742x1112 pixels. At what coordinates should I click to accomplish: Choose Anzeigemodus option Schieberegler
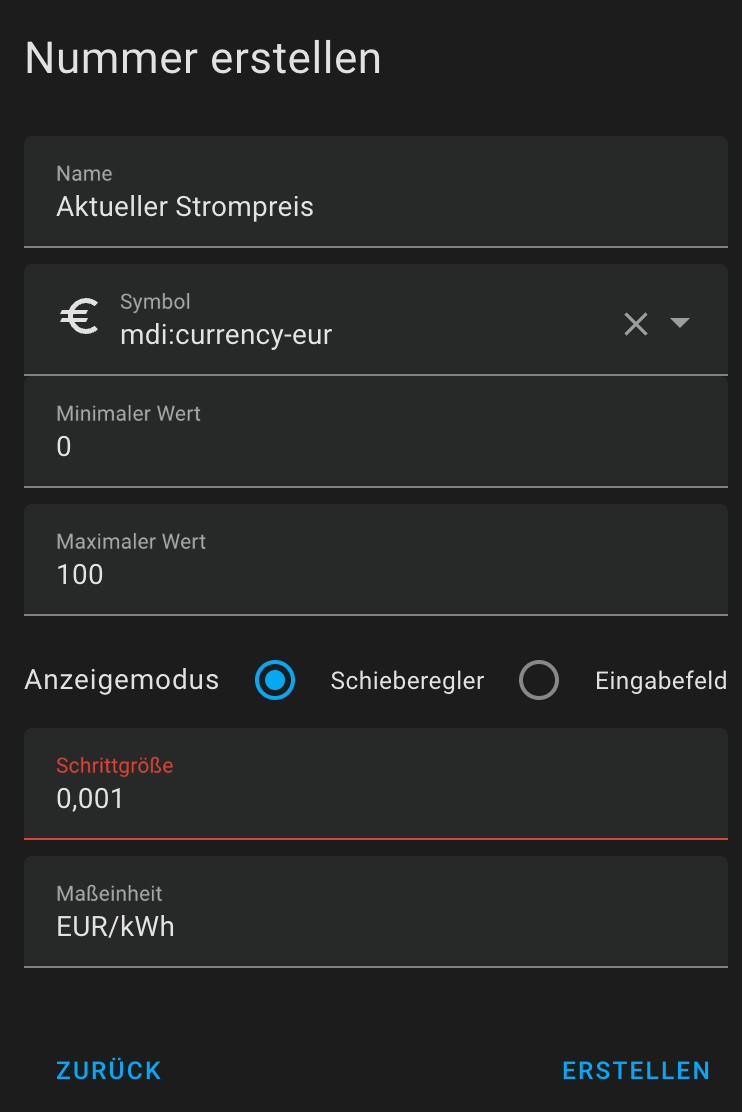pyautogui.click(x=274, y=680)
